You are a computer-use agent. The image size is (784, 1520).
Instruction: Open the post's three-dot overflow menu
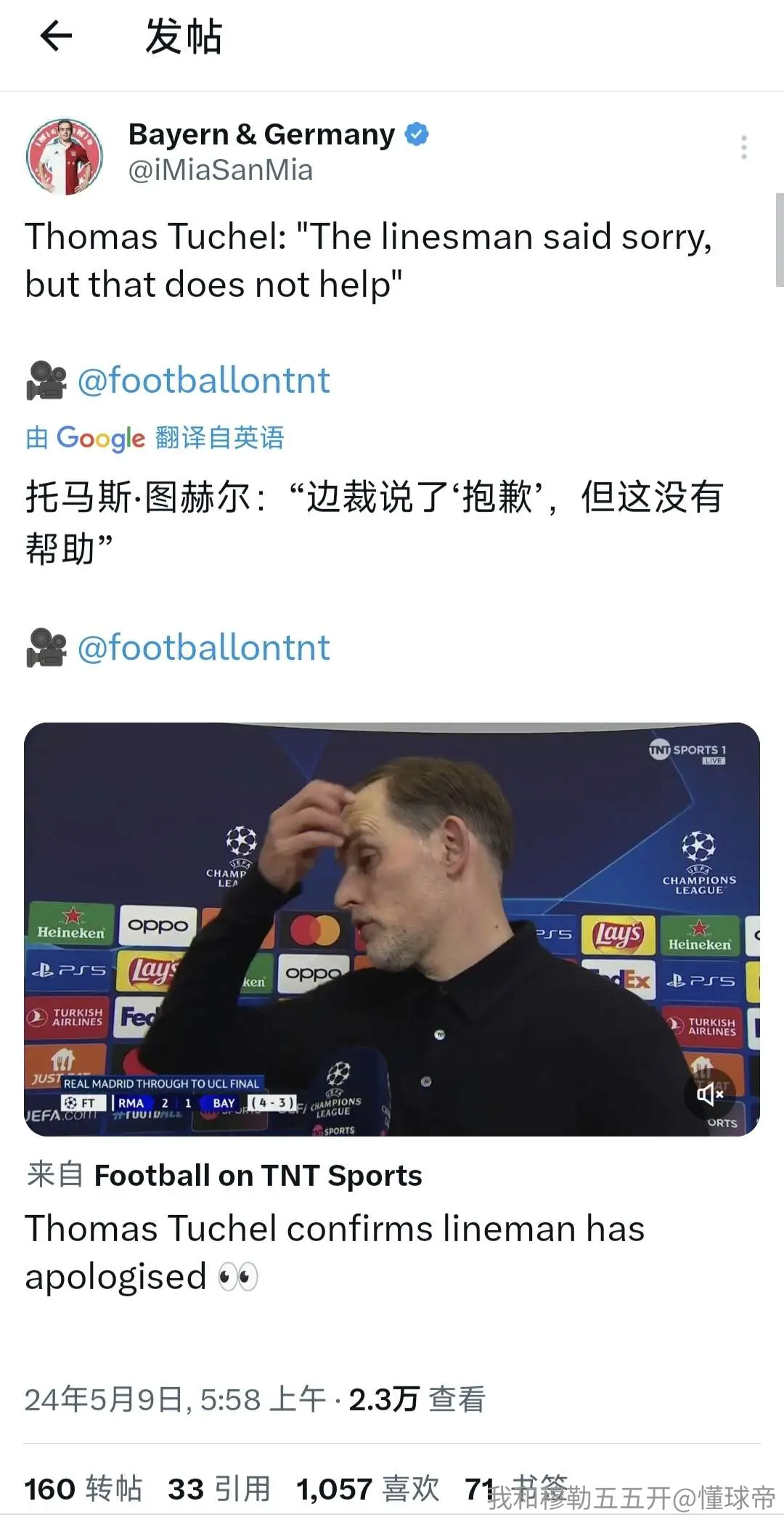click(x=743, y=147)
